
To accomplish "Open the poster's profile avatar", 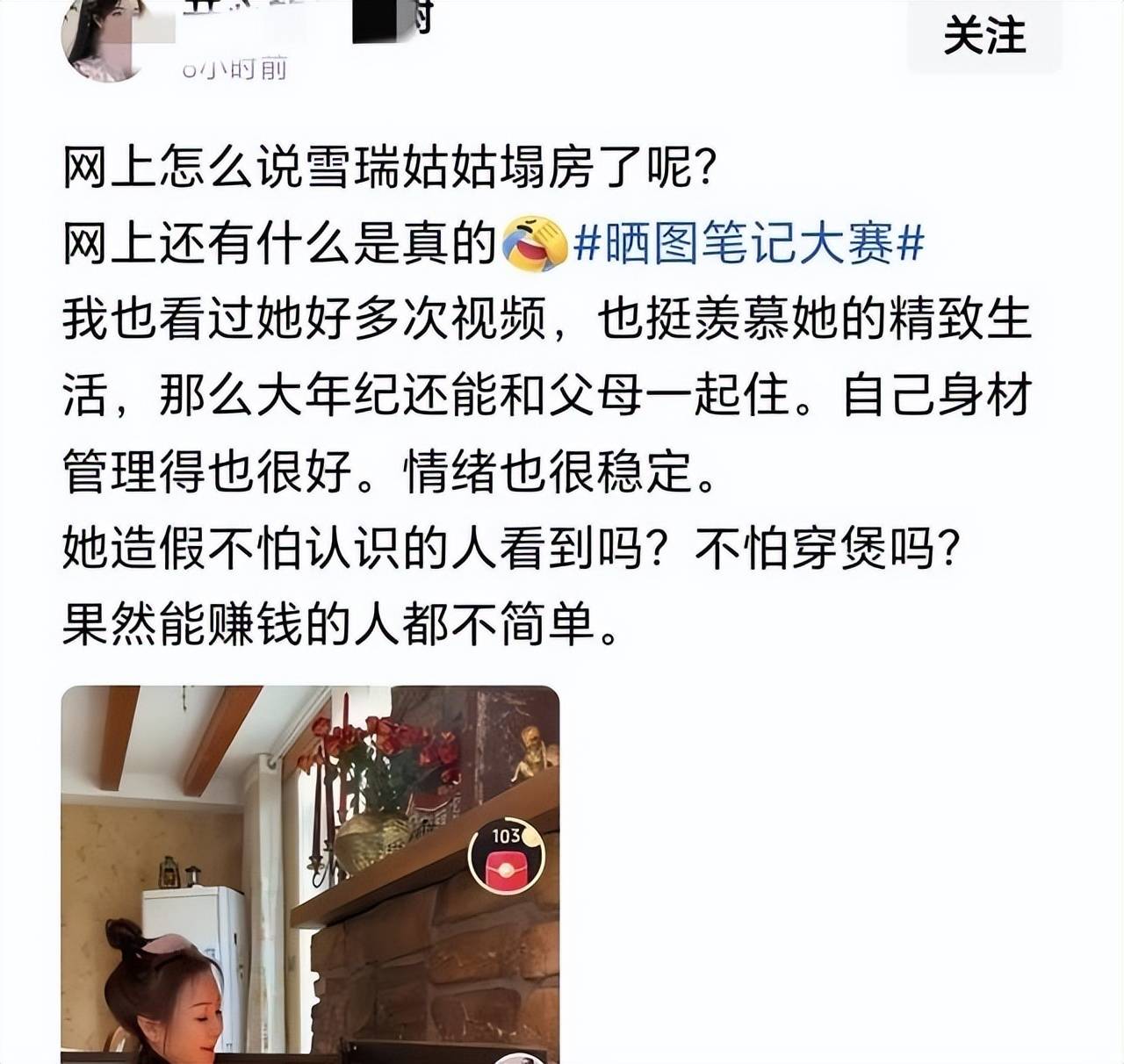I will click(x=104, y=40).
